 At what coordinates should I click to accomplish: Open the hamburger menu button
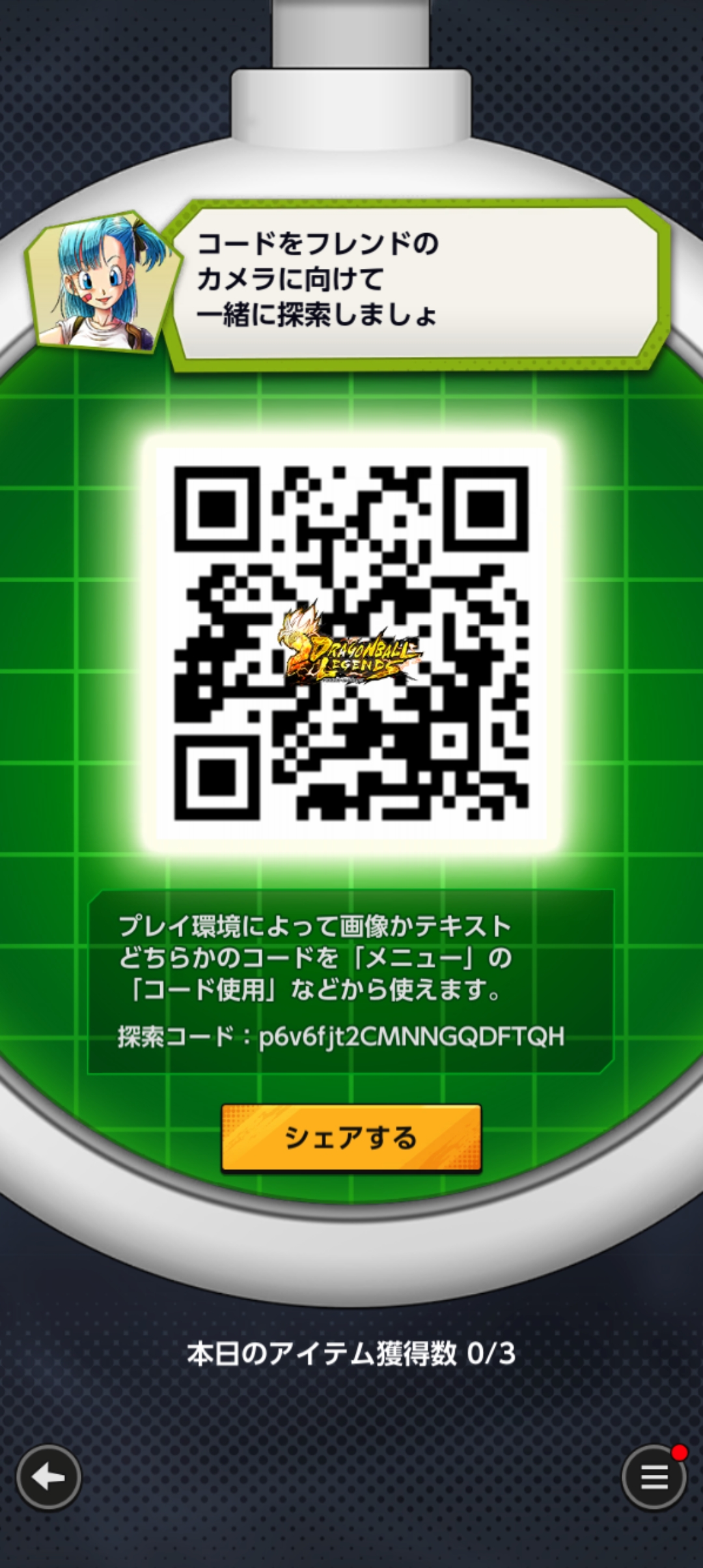[654, 1477]
